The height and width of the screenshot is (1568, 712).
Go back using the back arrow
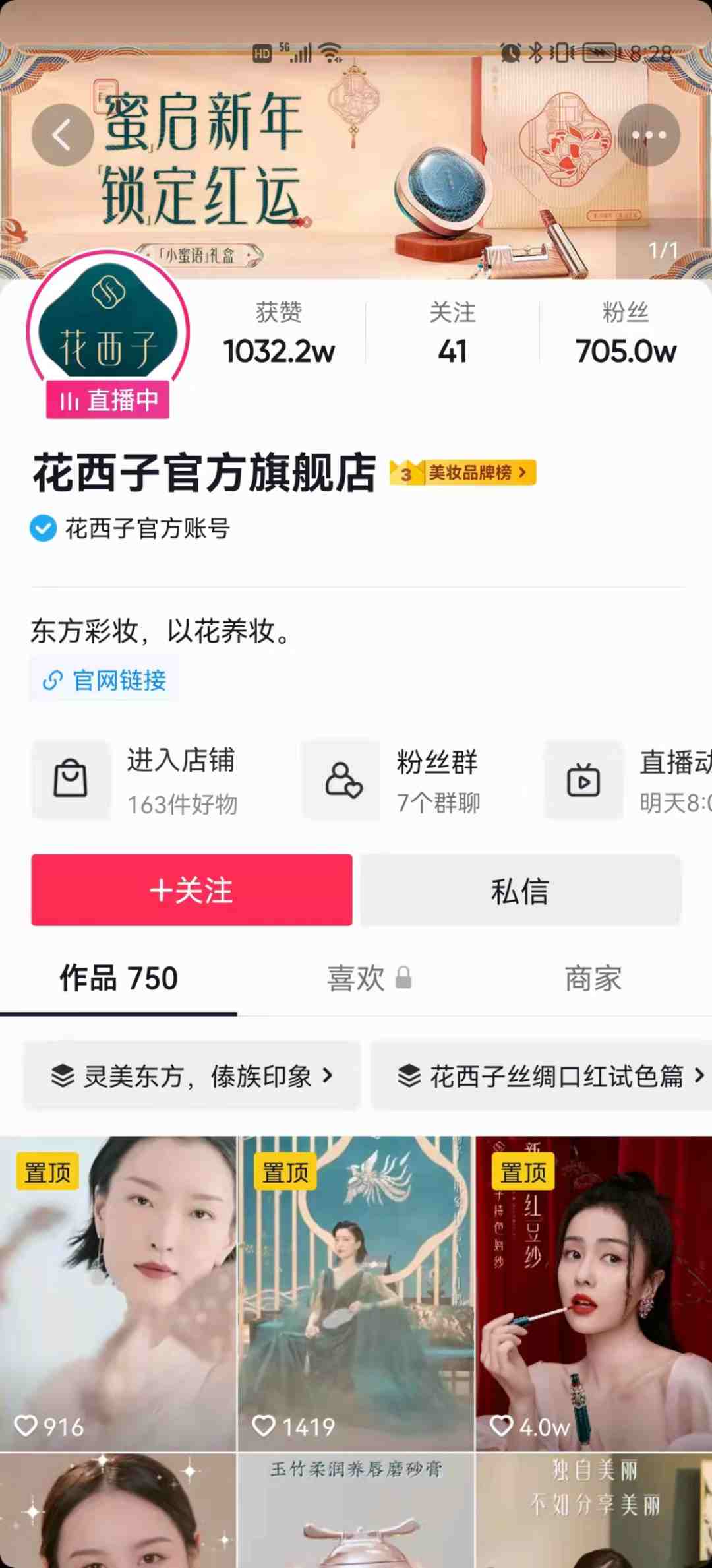tap(62, 135)
